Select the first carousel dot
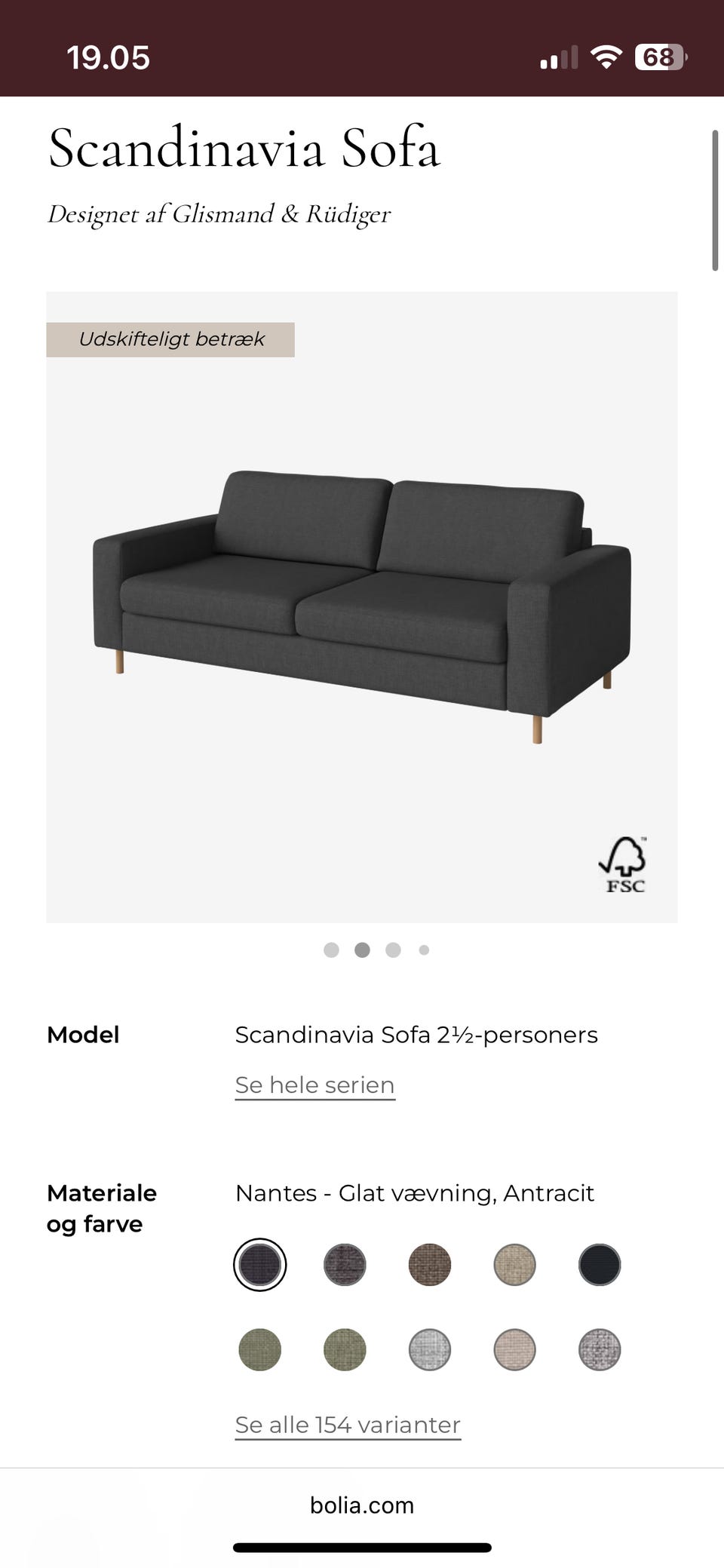This screenshot has height=1568, width=724. click(332, 950)
